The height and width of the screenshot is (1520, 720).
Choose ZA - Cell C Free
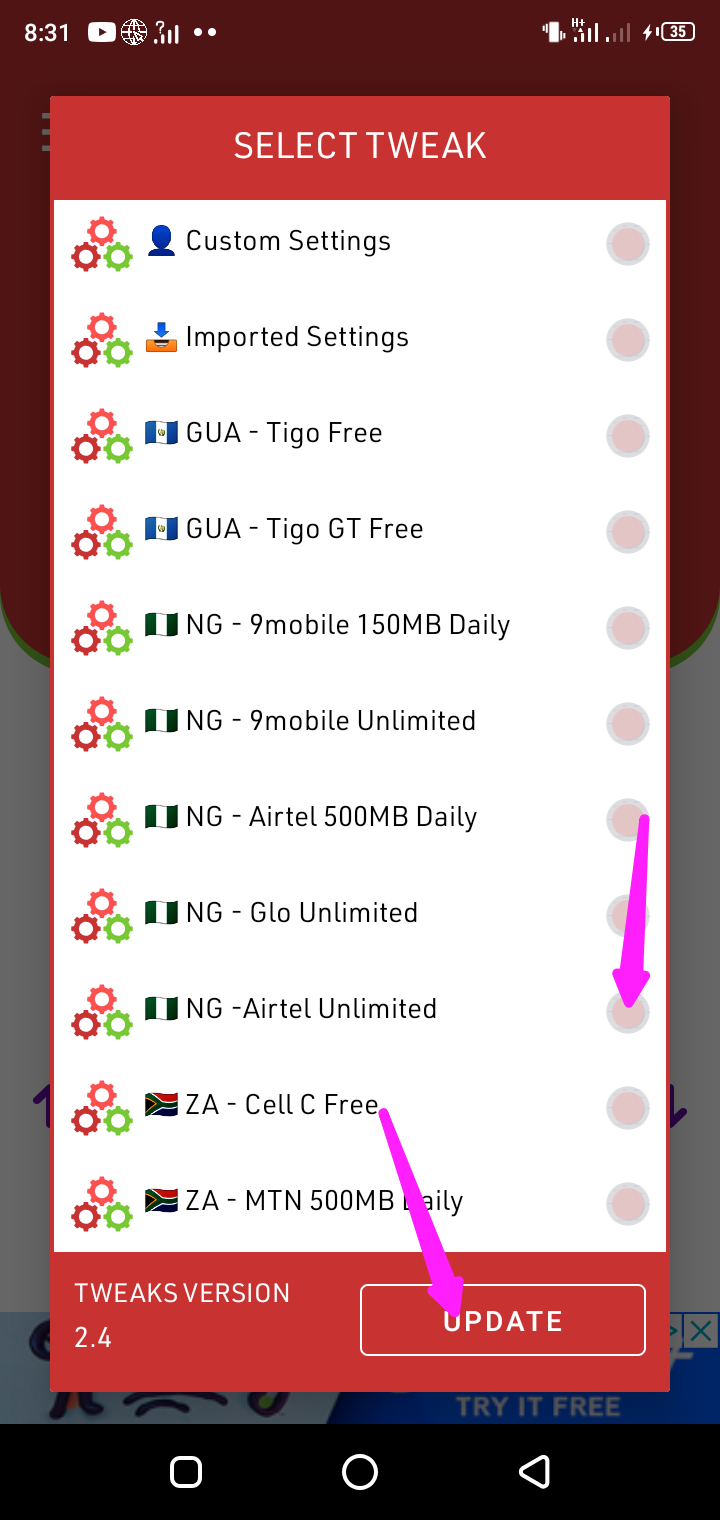(627, 1108)
